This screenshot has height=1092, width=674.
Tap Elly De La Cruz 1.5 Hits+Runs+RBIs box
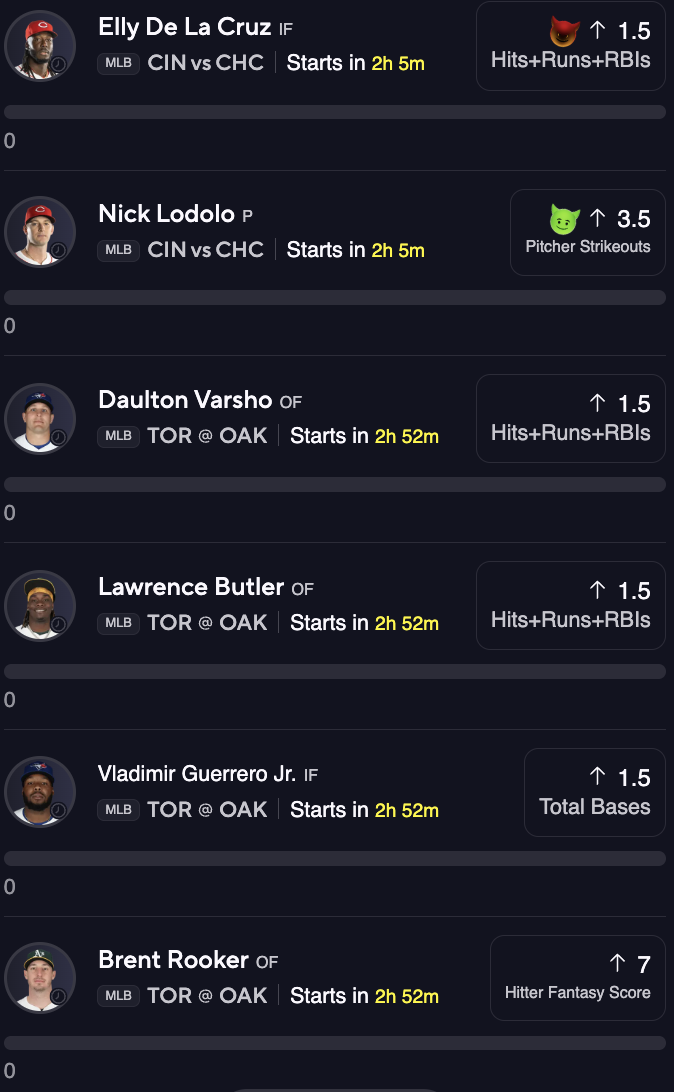click(570, 44)
